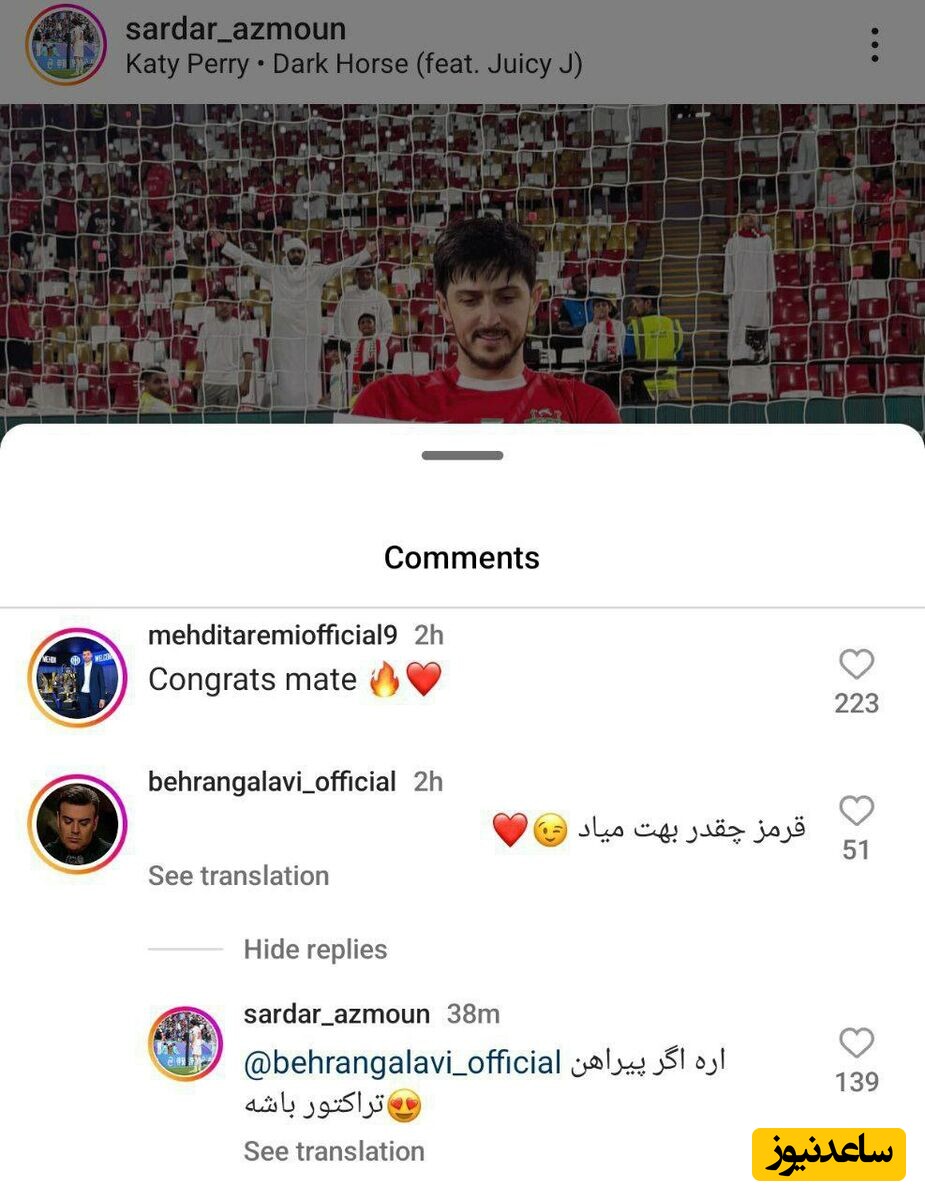Screen dimensions: 925x1200
Task: Open behrangalavi_official's profile avatar
Action: [x=77, y=824]
